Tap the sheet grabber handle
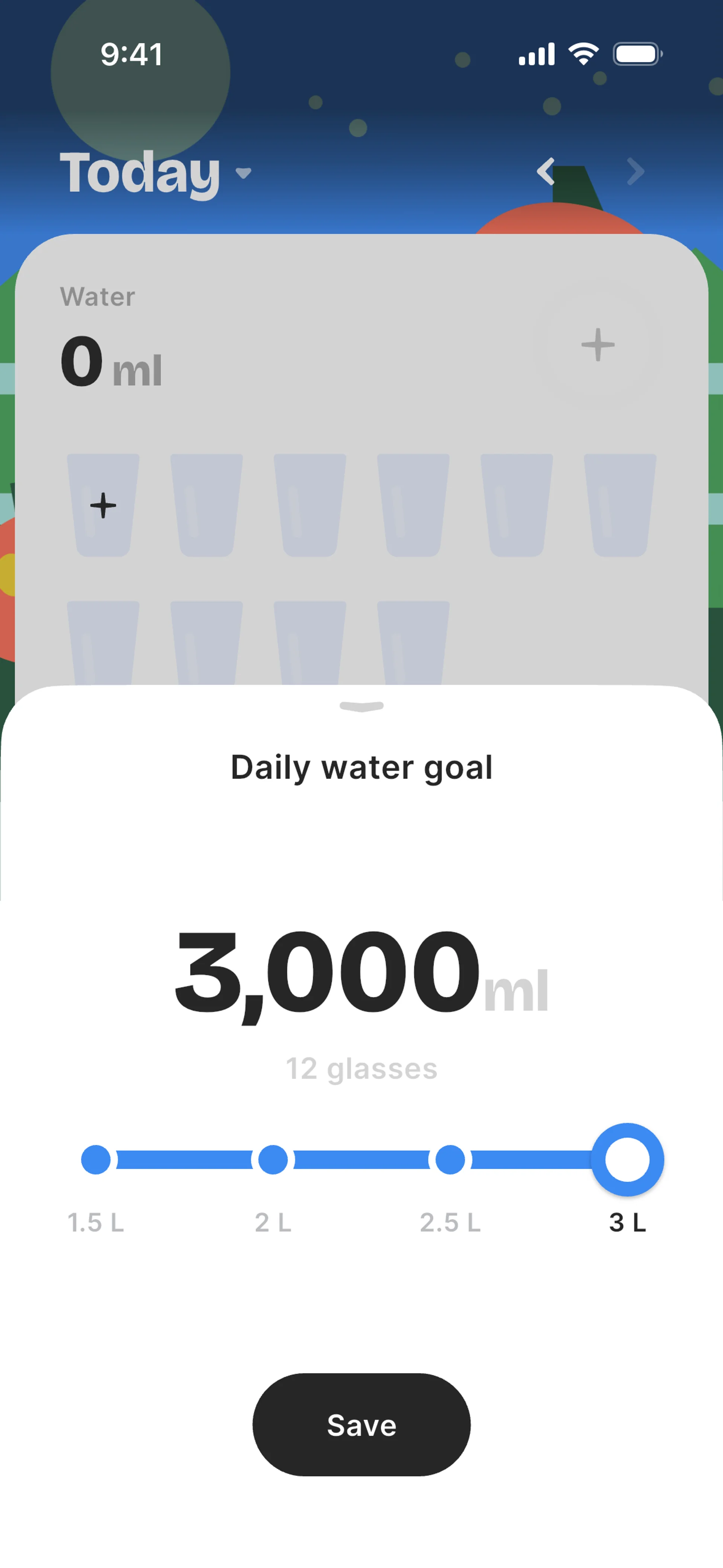 click(x=361, y=706)
